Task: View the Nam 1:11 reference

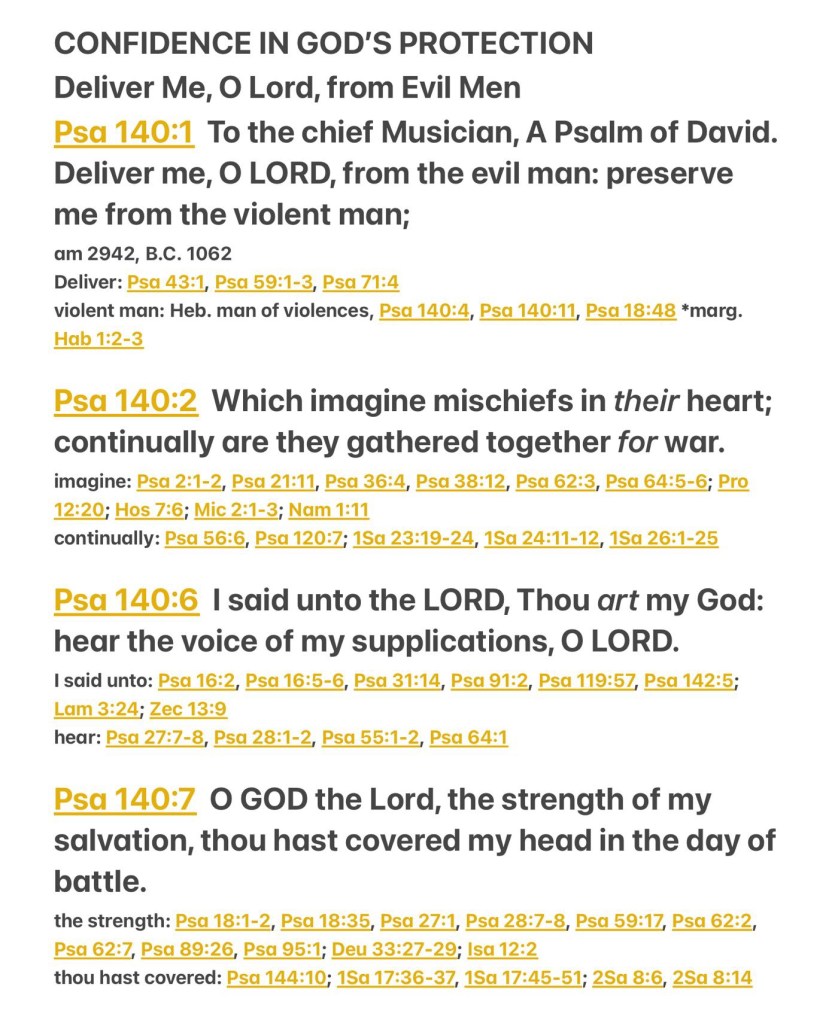Action: tap(329, 510)
